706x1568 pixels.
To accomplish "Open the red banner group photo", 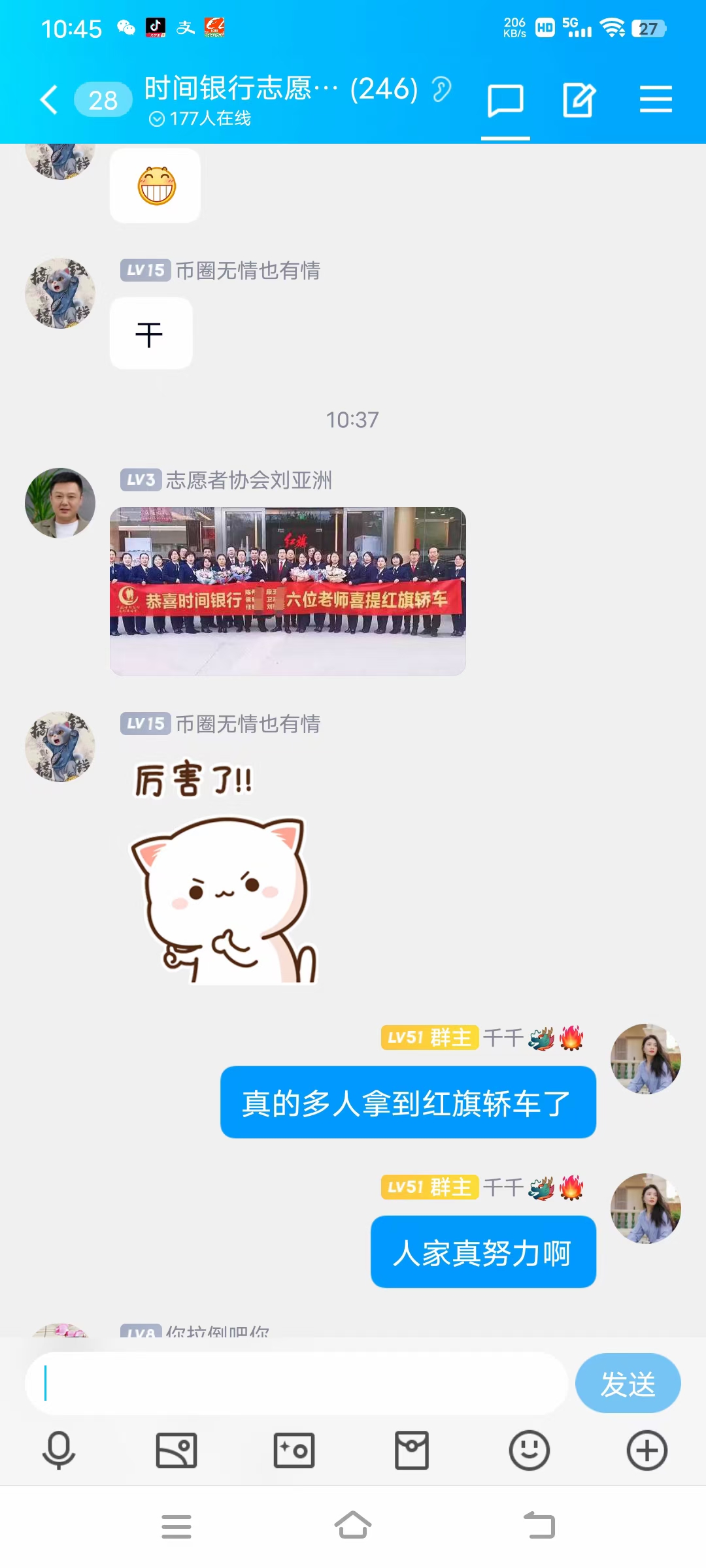I will 288,591.
